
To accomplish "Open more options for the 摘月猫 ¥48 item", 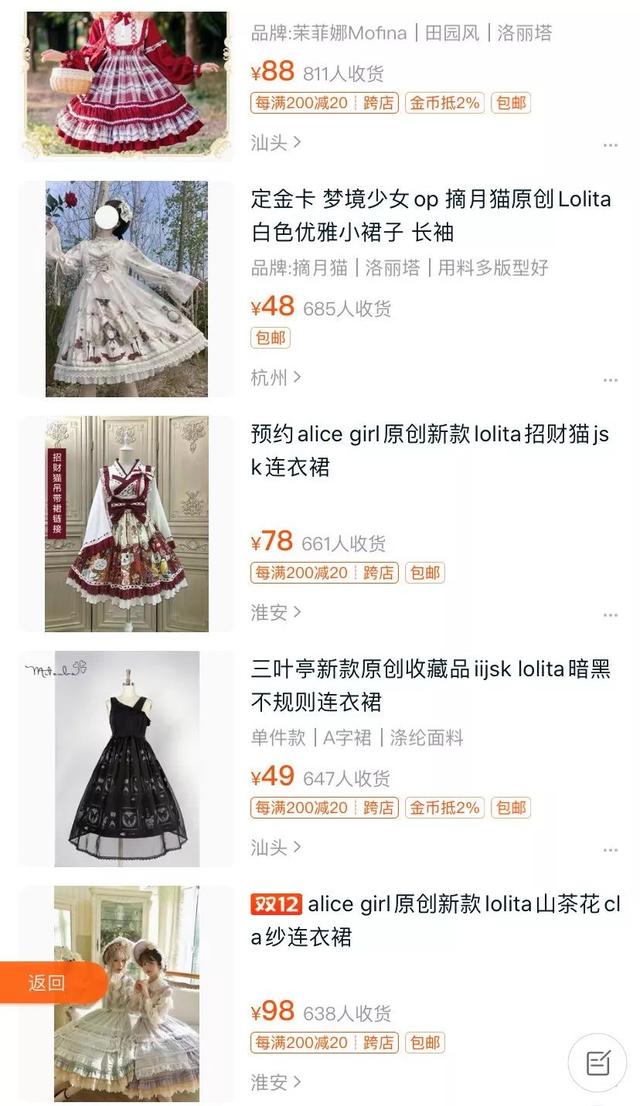I will tap(610, 380).
